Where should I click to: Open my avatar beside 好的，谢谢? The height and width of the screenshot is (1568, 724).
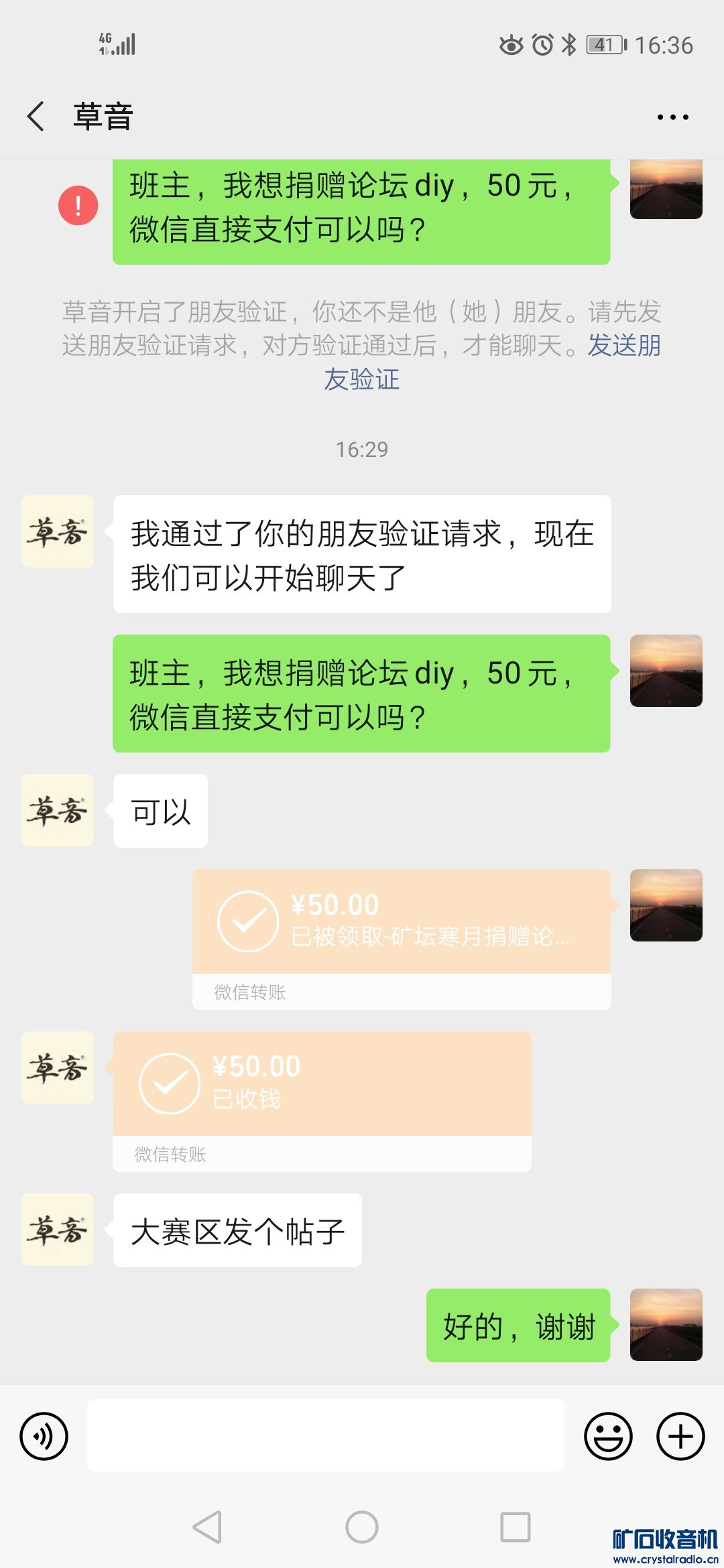click(666, 1325)
